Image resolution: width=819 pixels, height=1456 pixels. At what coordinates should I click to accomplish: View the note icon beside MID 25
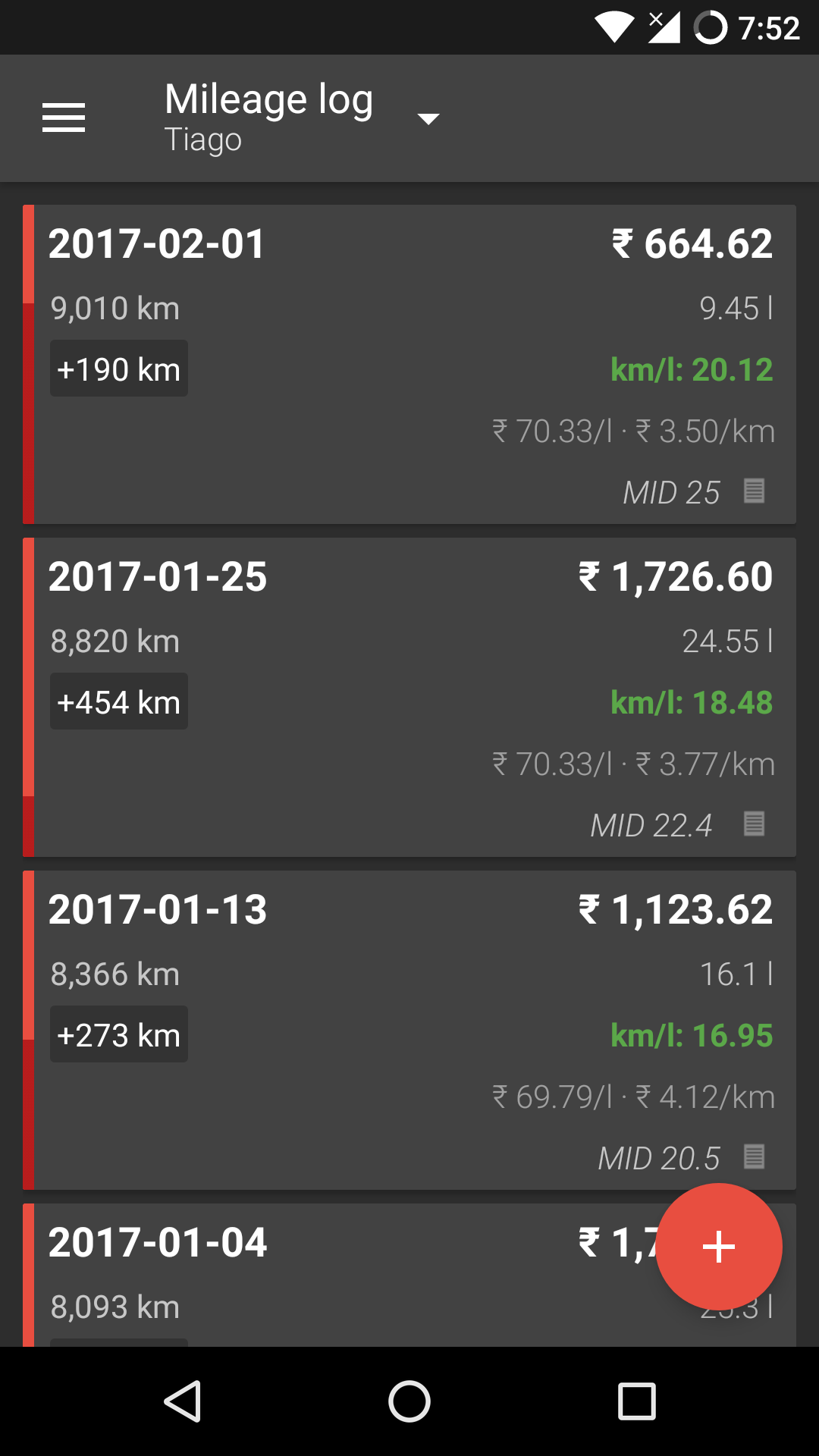click(754, 491)
